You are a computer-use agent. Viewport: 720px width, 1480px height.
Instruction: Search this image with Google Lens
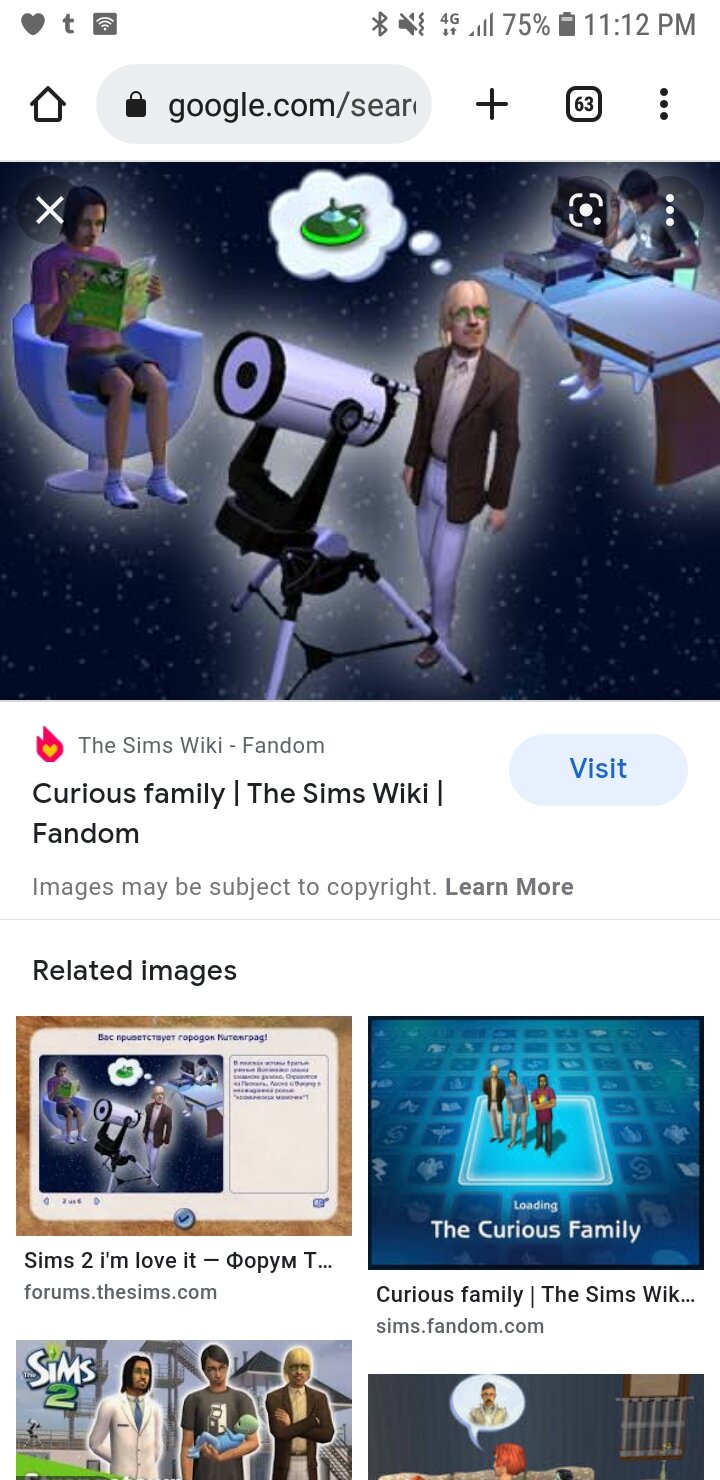click(x=585, y=210)
